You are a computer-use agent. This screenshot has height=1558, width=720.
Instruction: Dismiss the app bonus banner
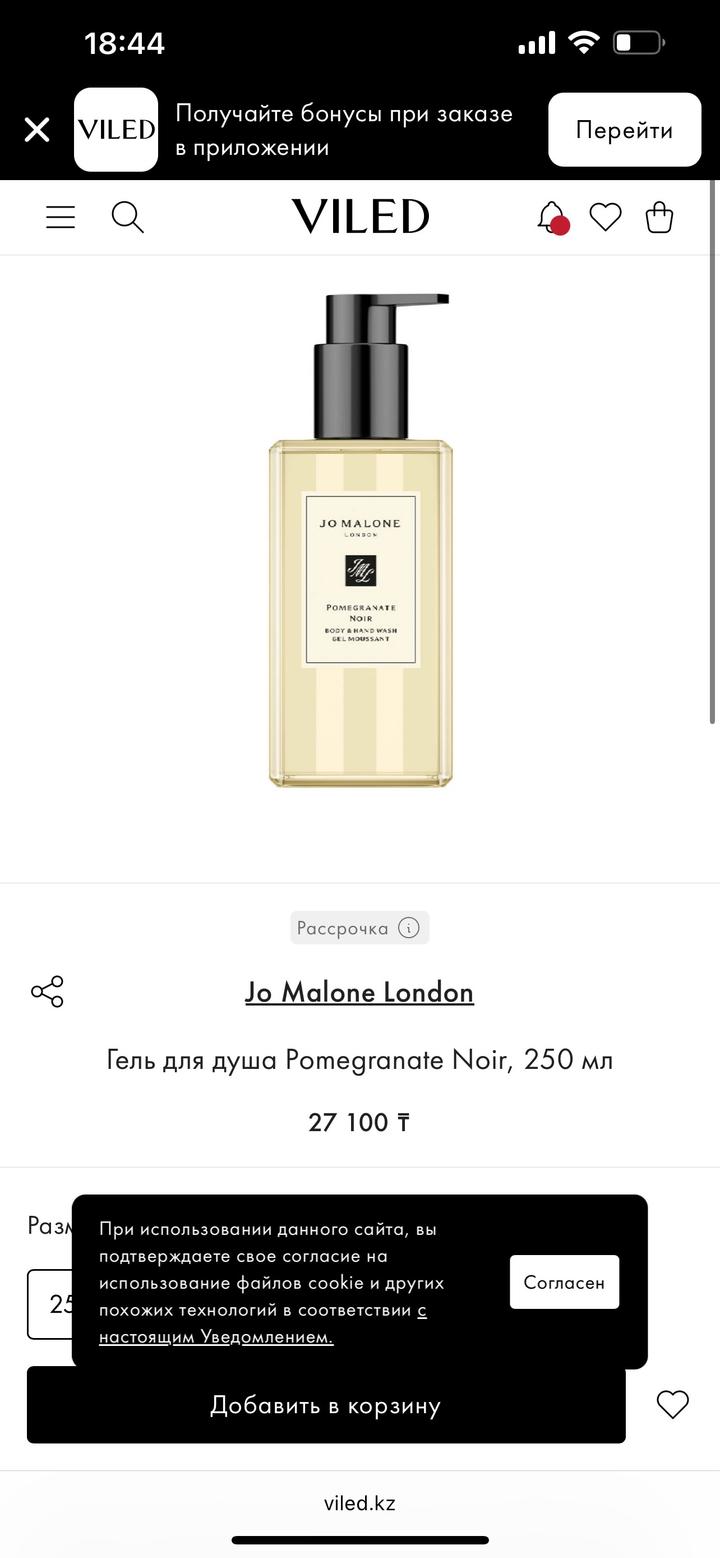tap(37, 130)
